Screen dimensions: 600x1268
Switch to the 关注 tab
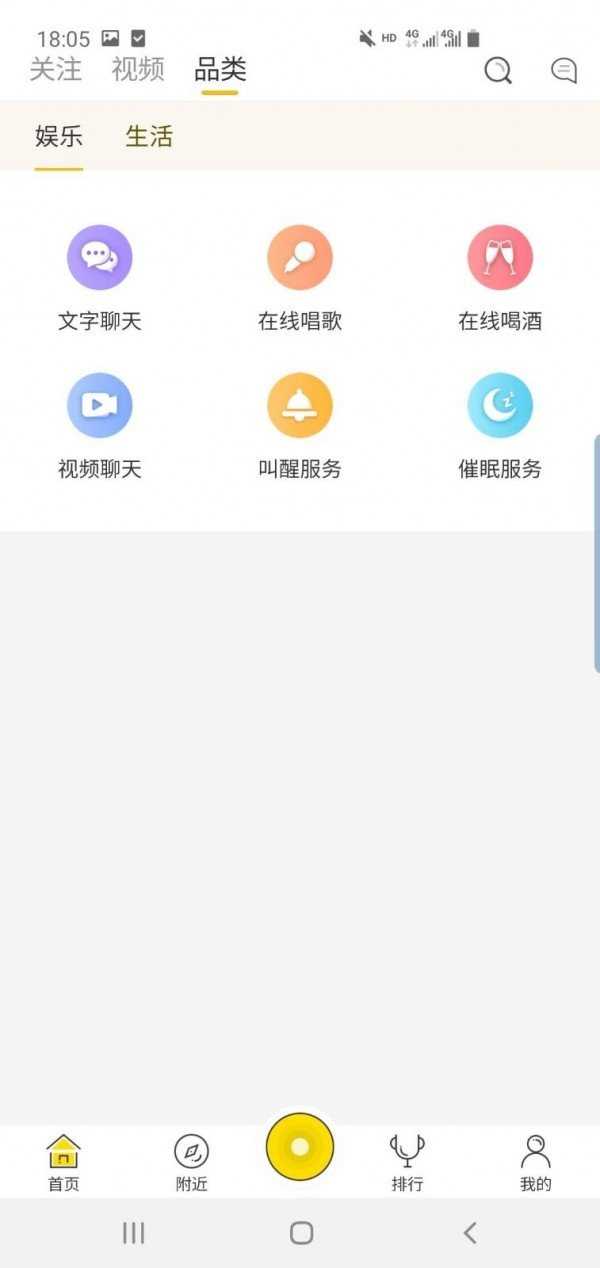pyautogui.click(x=56, y=70)
